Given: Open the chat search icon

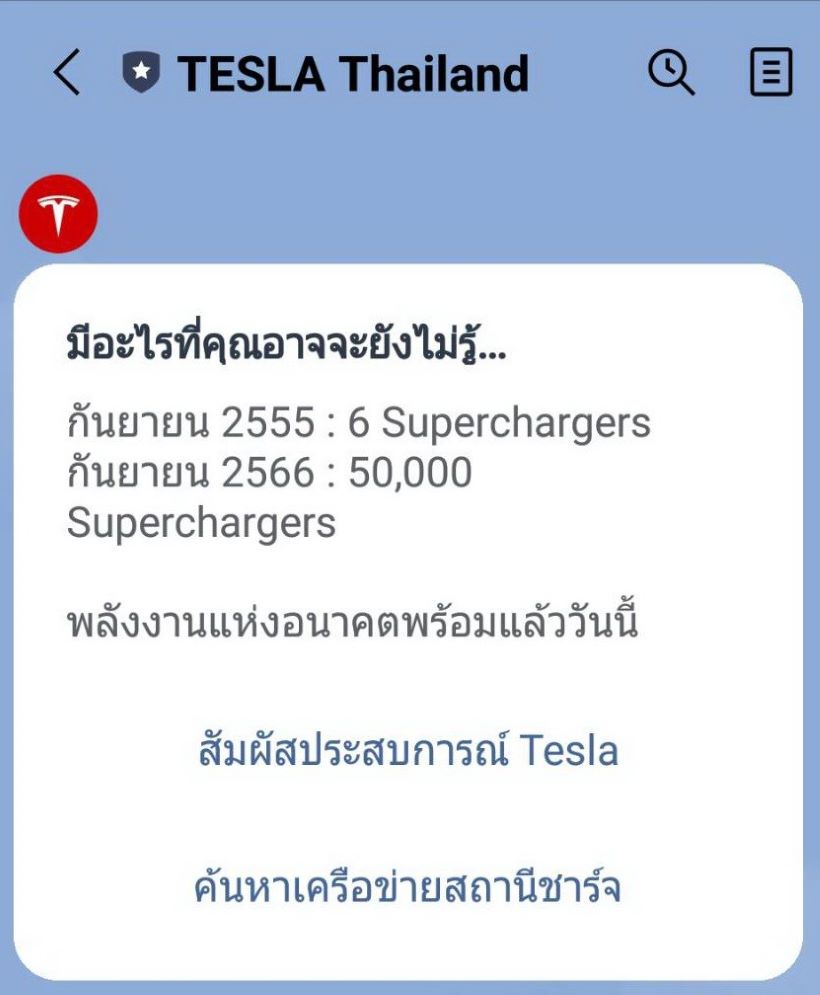Looking at the screenshot, I should point(671,73).
